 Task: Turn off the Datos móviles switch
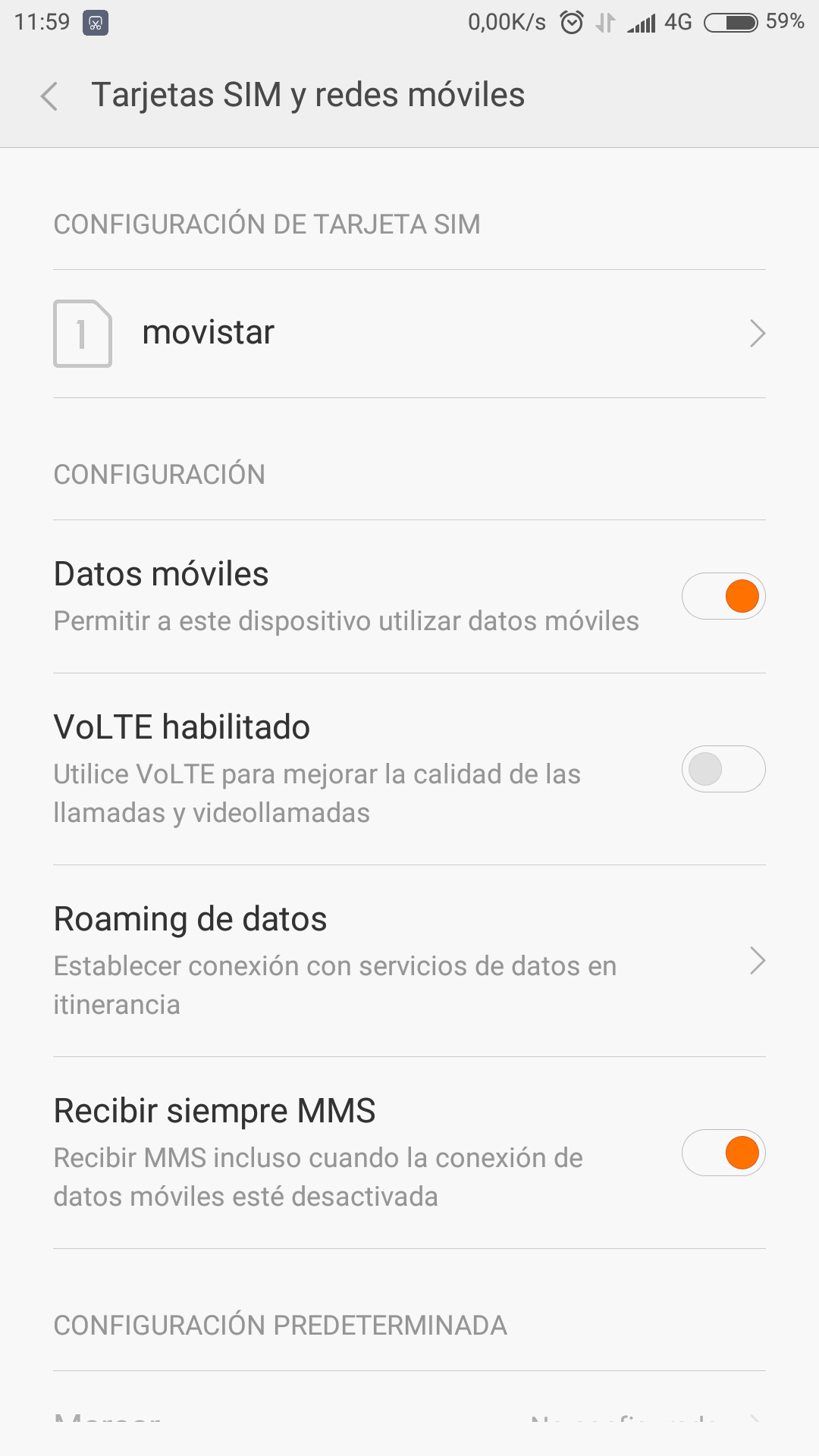[723, 596]
